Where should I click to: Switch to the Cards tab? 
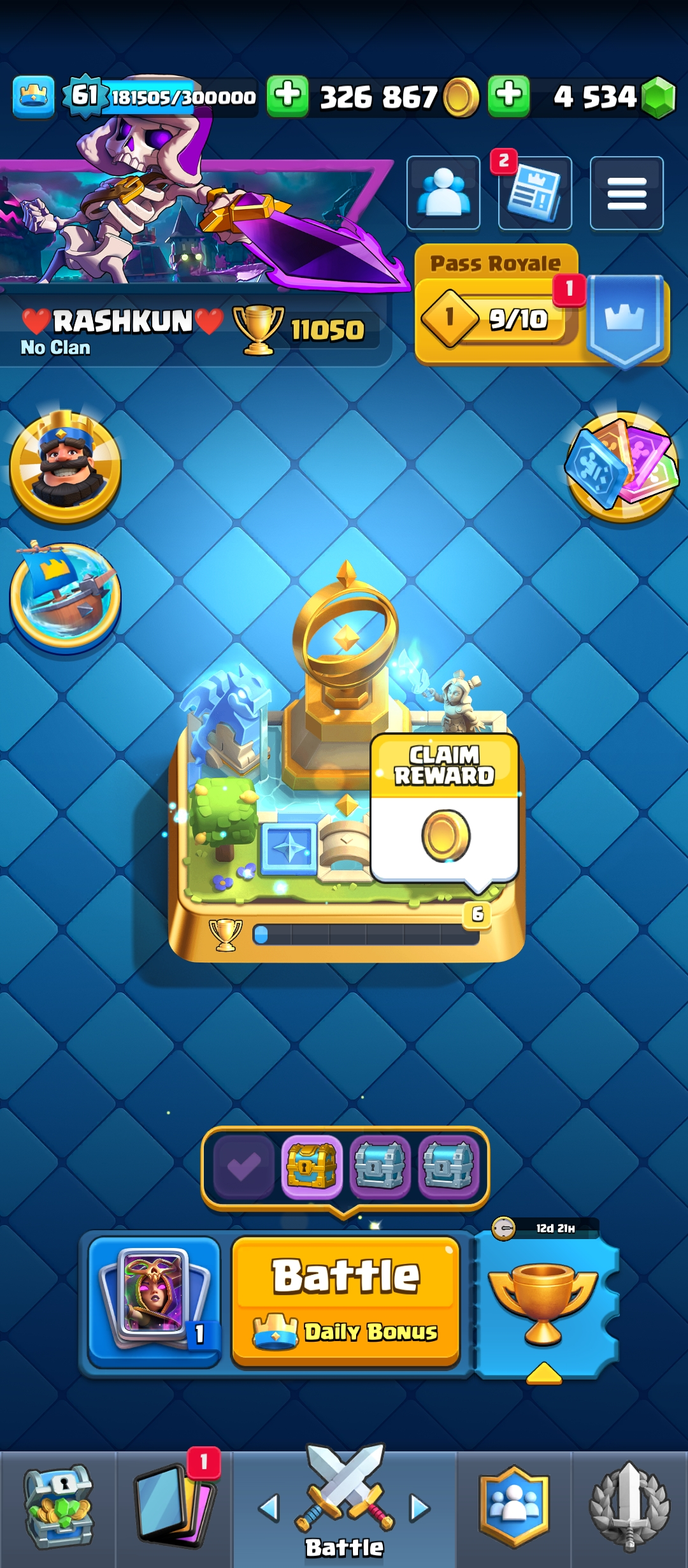[173, 1507]
